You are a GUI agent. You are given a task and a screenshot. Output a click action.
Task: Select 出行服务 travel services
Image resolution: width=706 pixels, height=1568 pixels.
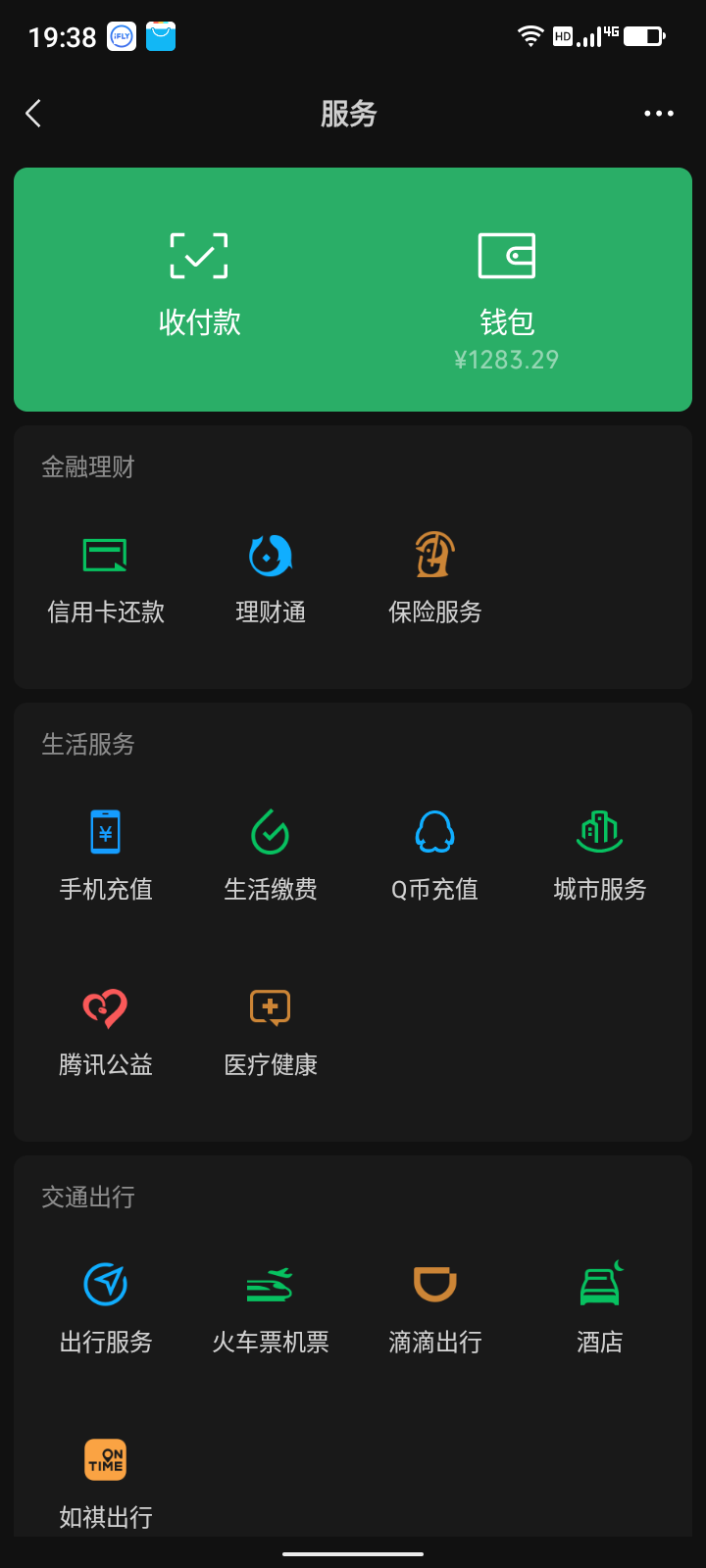[105, 1307]
